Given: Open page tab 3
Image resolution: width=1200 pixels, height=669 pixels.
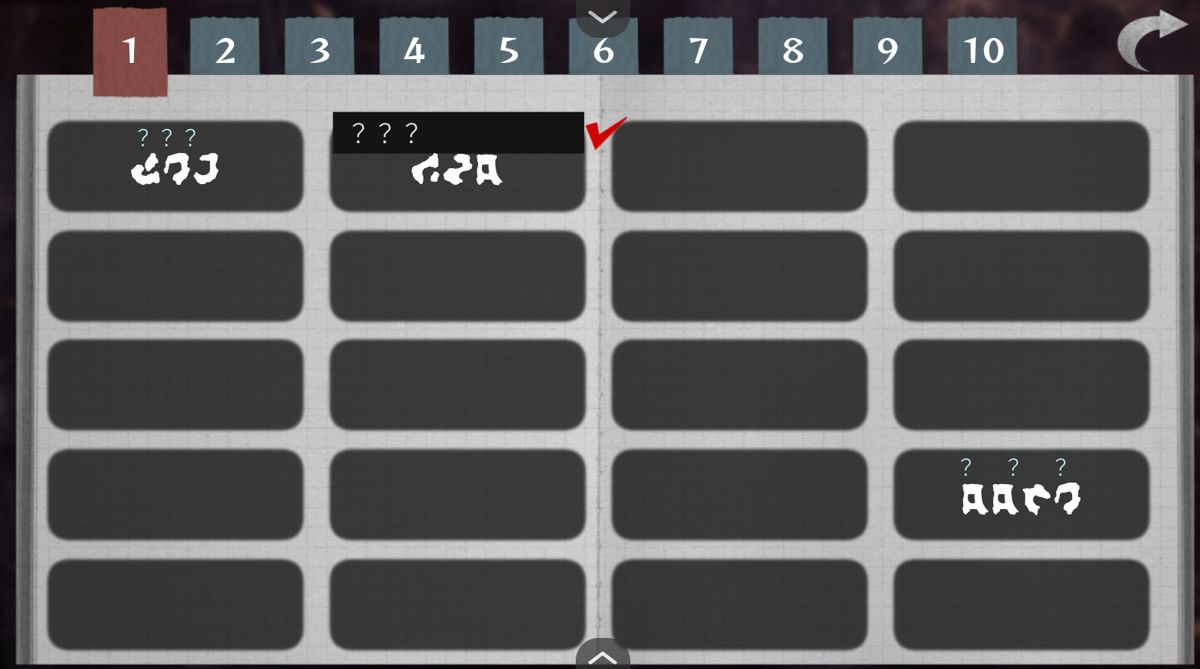Looking at the screenshot, I should tap(319, 48).
